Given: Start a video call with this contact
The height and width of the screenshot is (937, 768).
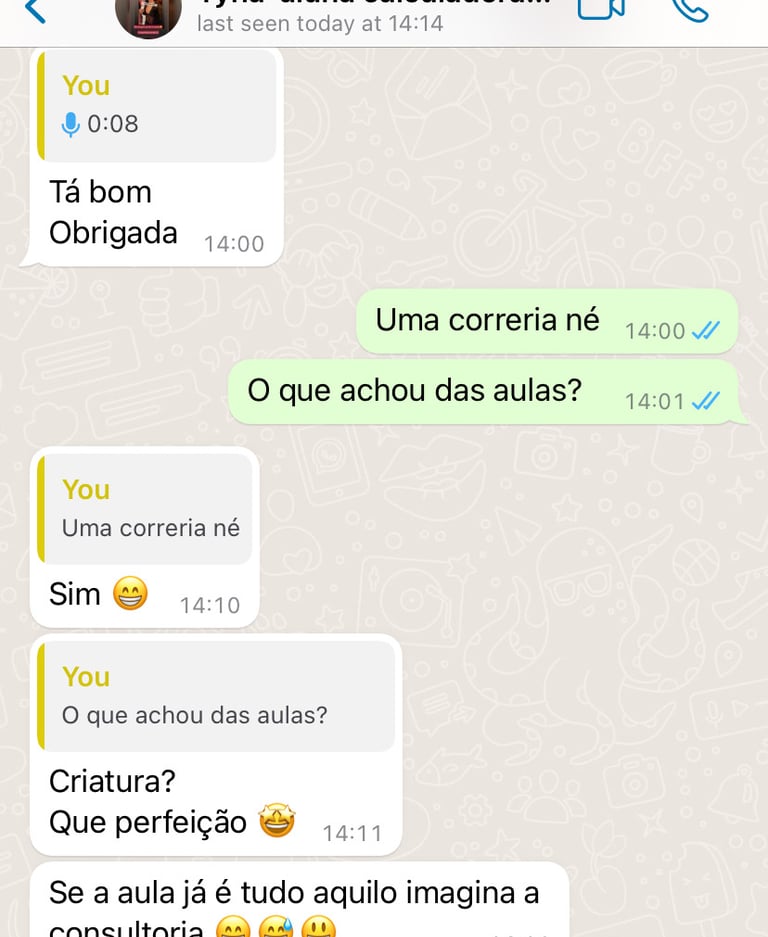Looking at the screenshot, I should [x=601, y=8].
